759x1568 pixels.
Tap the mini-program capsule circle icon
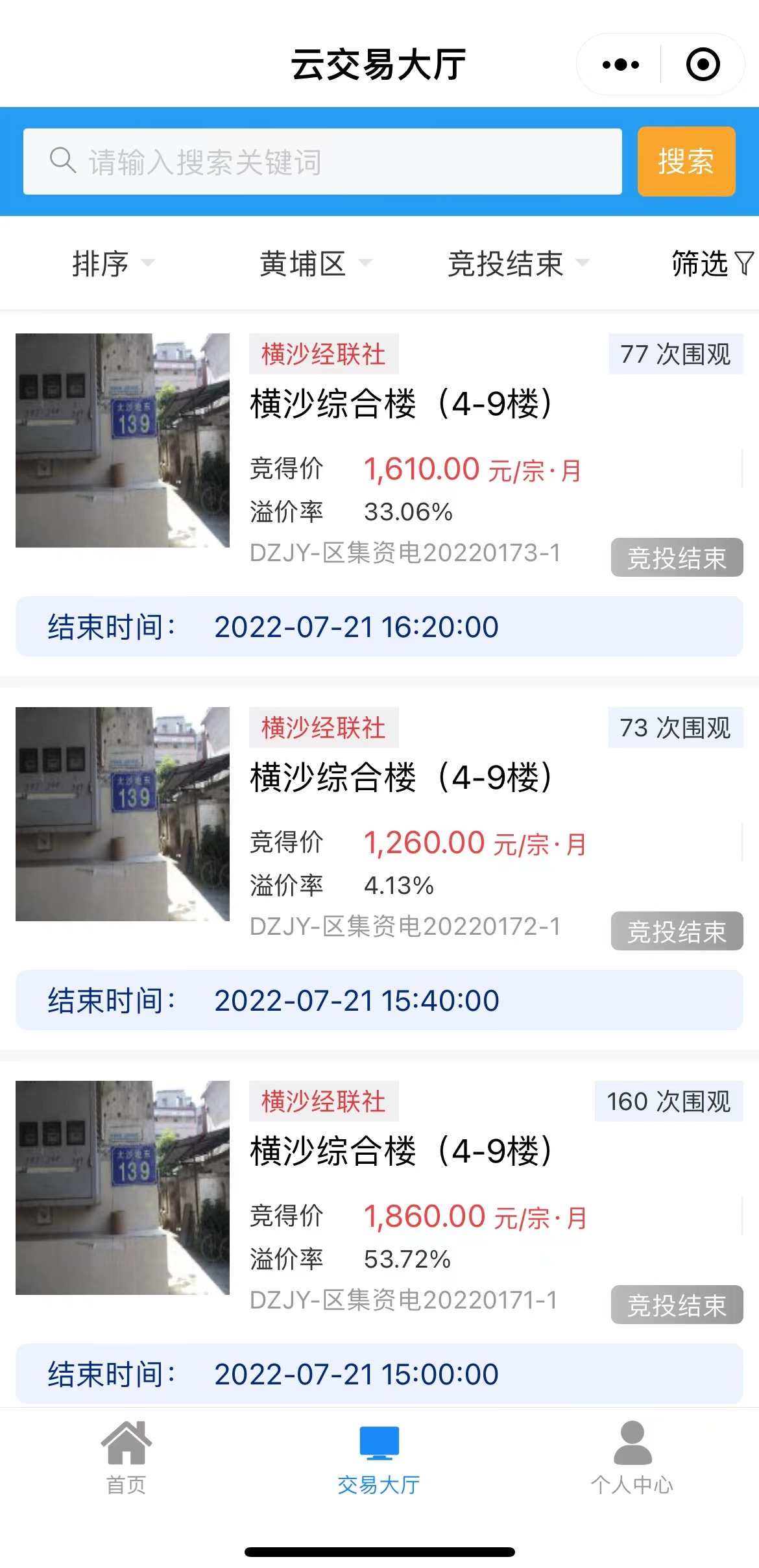pyautogui.click(x=703, y=64)
